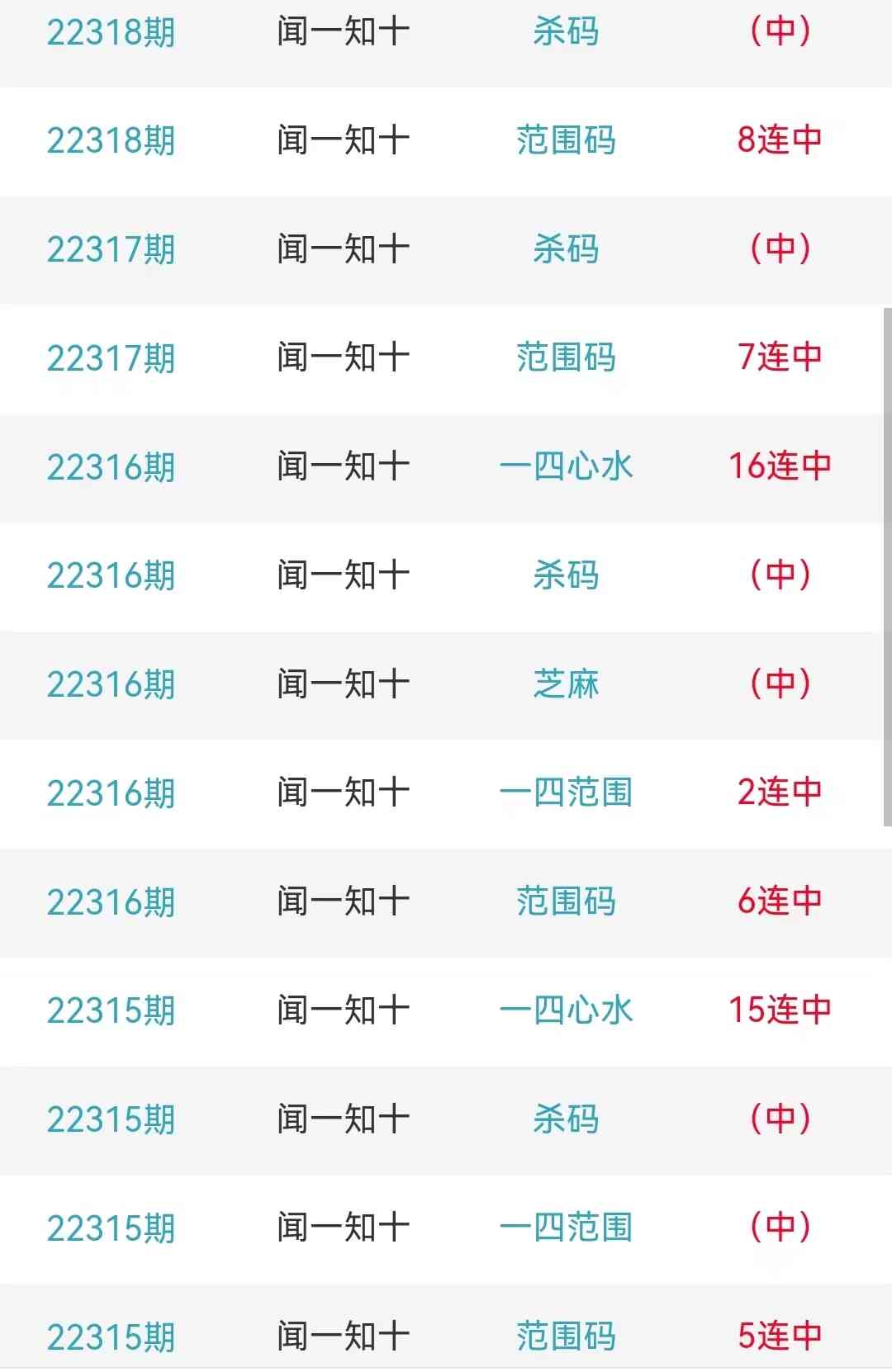Screen dimensions: 892x1372
Task: Select the 22315期 一四范围 entry
Action: point(565,1228)
